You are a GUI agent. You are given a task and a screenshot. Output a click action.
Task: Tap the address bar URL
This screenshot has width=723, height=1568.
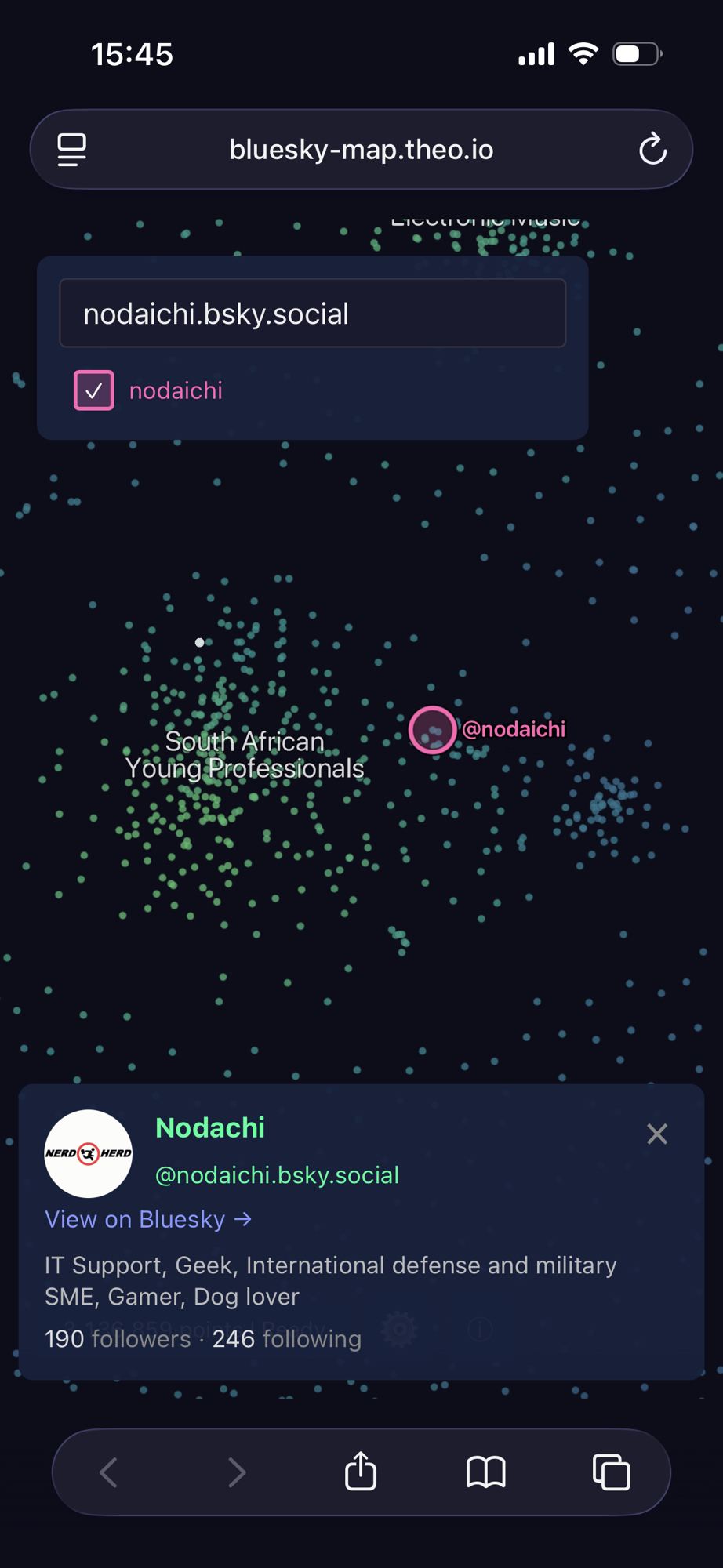[361, 149]
